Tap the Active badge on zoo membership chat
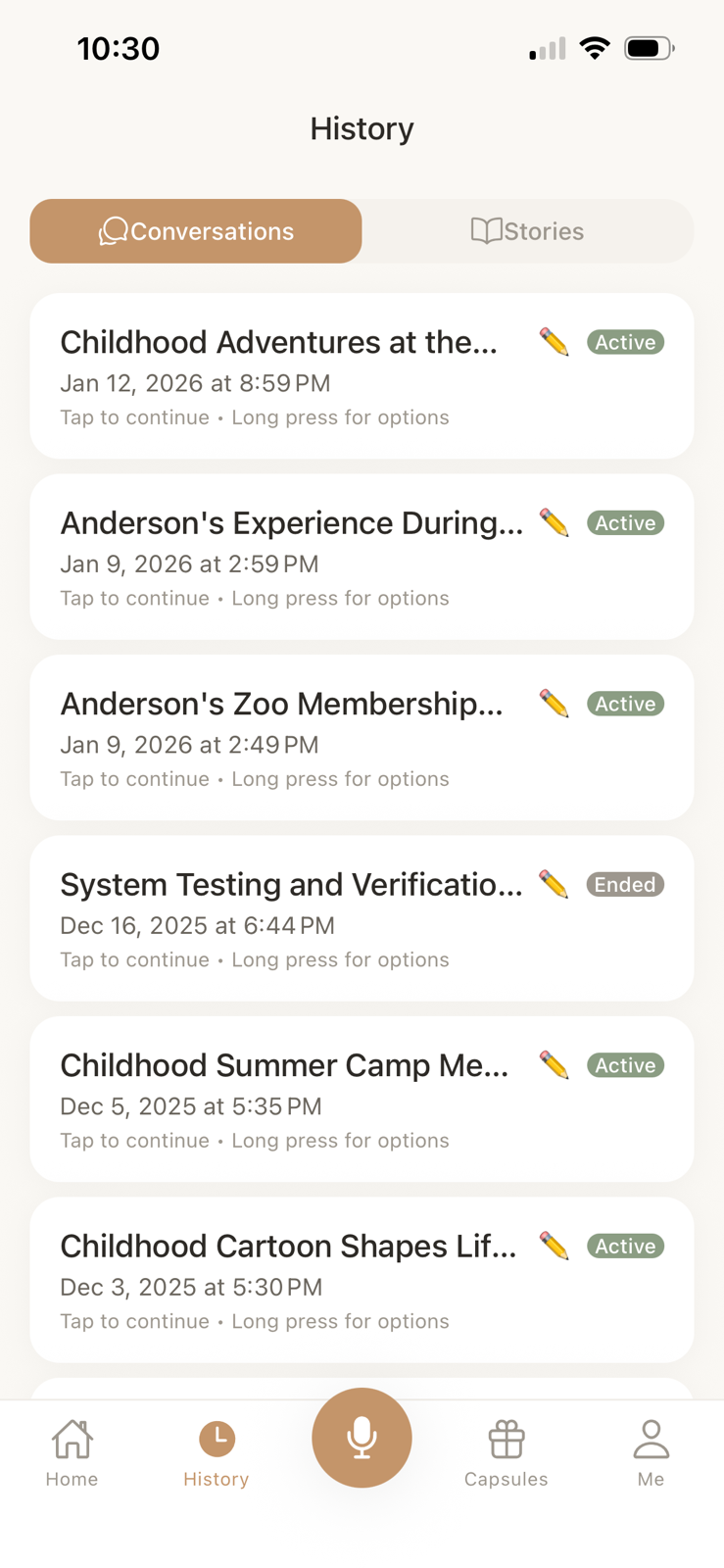This screenshot has height=1568, width=724. [x=625, y=703]
